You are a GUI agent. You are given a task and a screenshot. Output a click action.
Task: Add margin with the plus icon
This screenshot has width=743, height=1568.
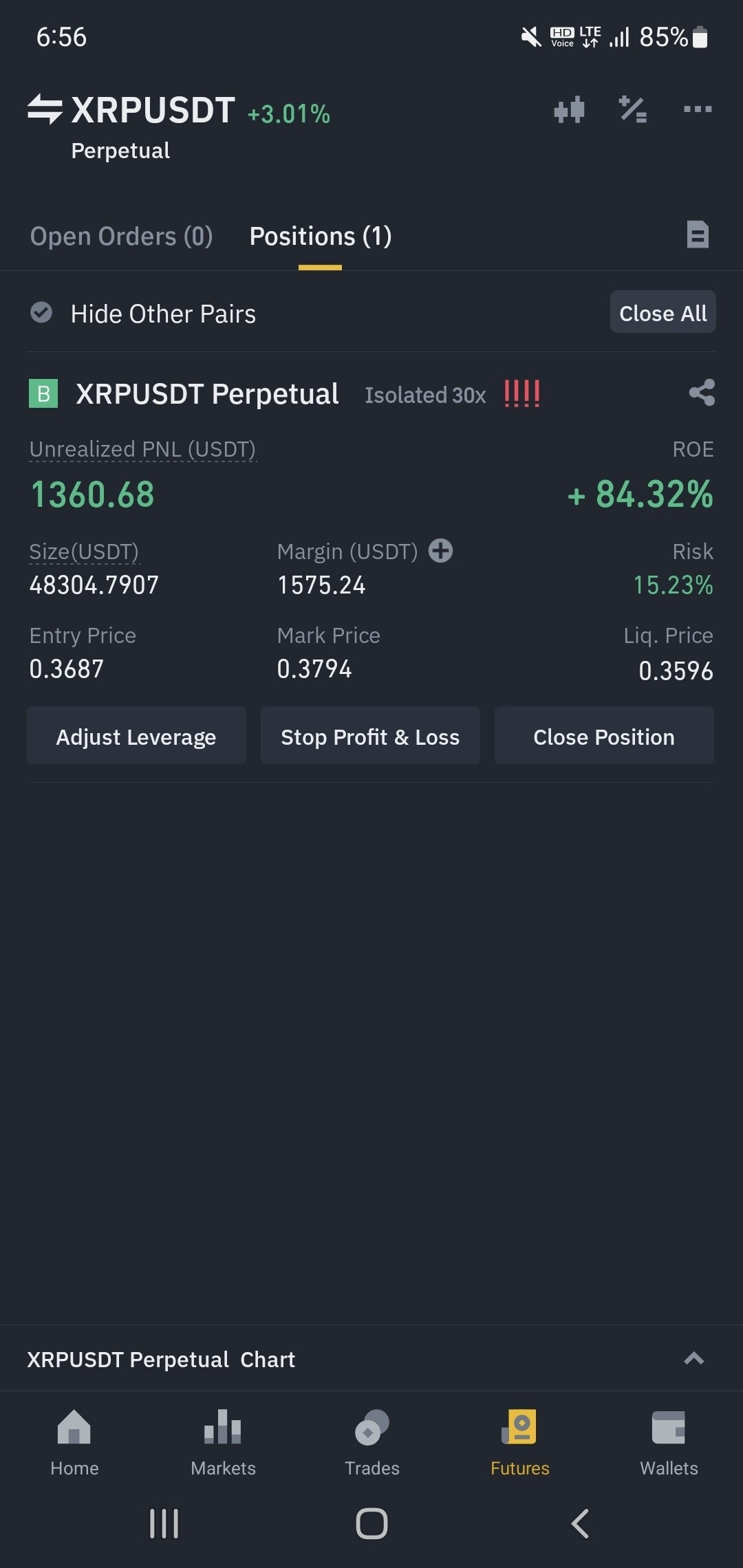(440, 551)
